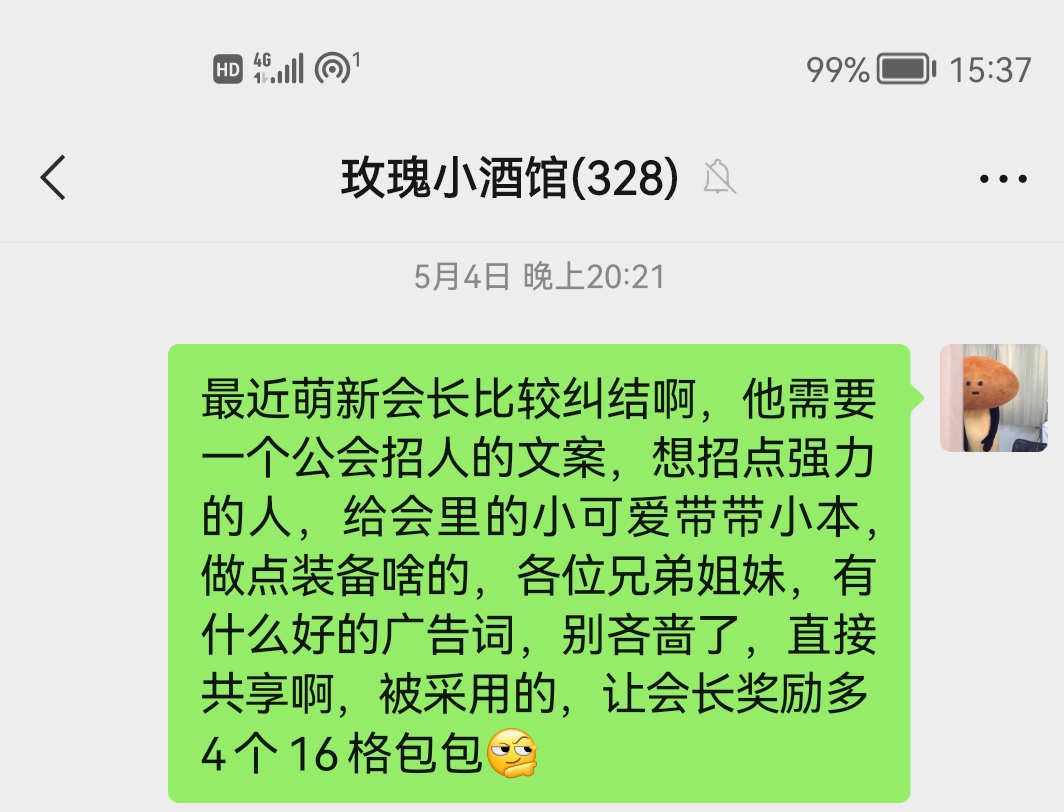Open the group chat overflow menu

coord(1002,180)
